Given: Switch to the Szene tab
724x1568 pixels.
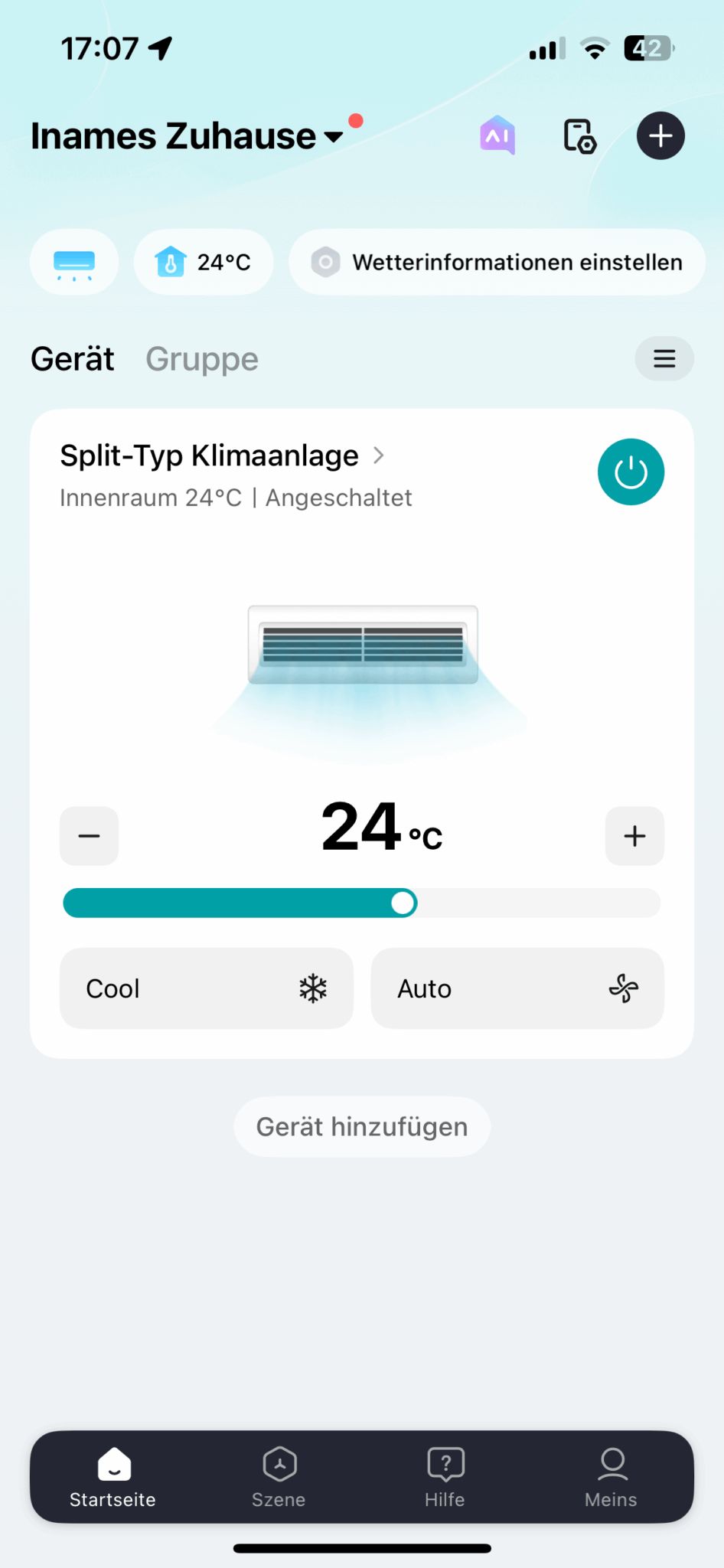Looking at the screenshot, I should [279, 1478].
